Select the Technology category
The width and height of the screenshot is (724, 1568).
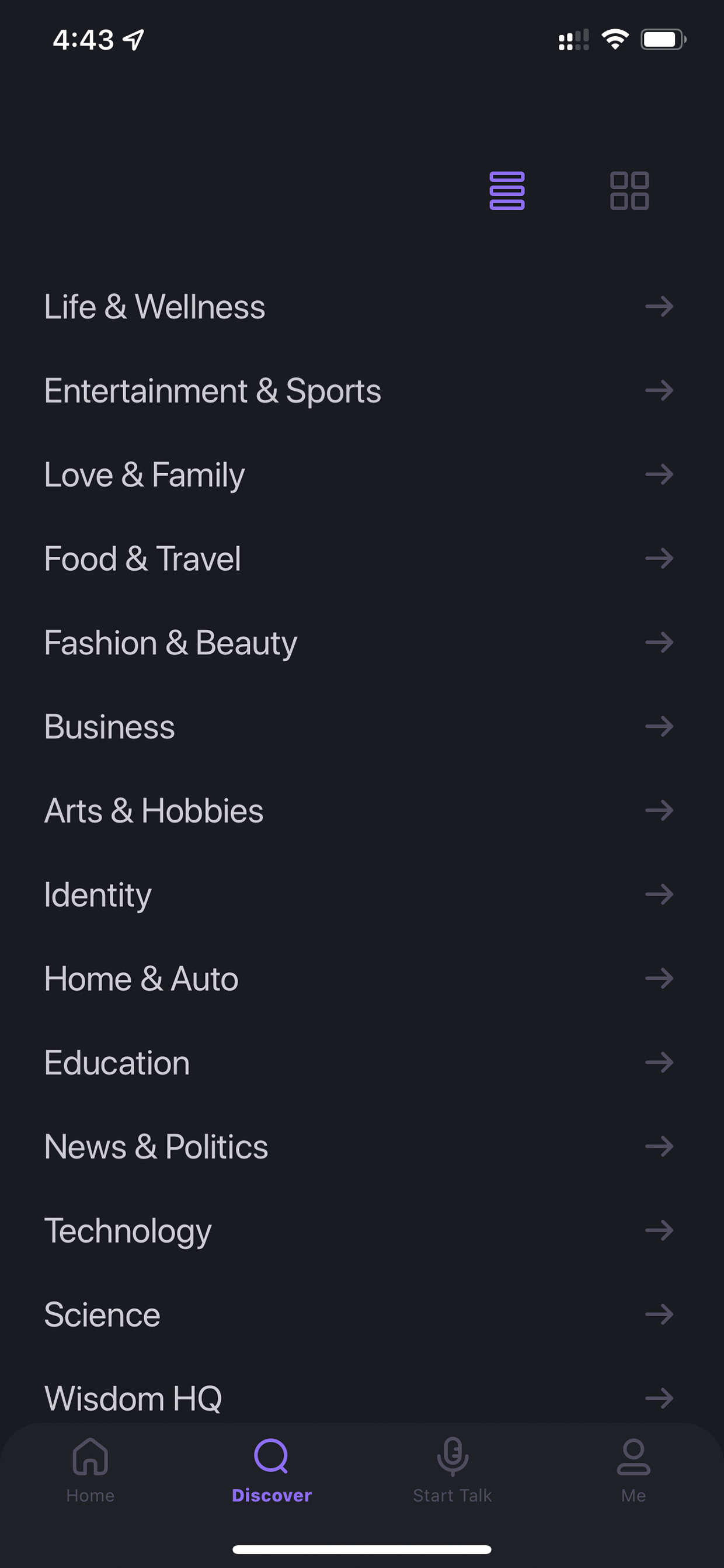[362, 1230]
